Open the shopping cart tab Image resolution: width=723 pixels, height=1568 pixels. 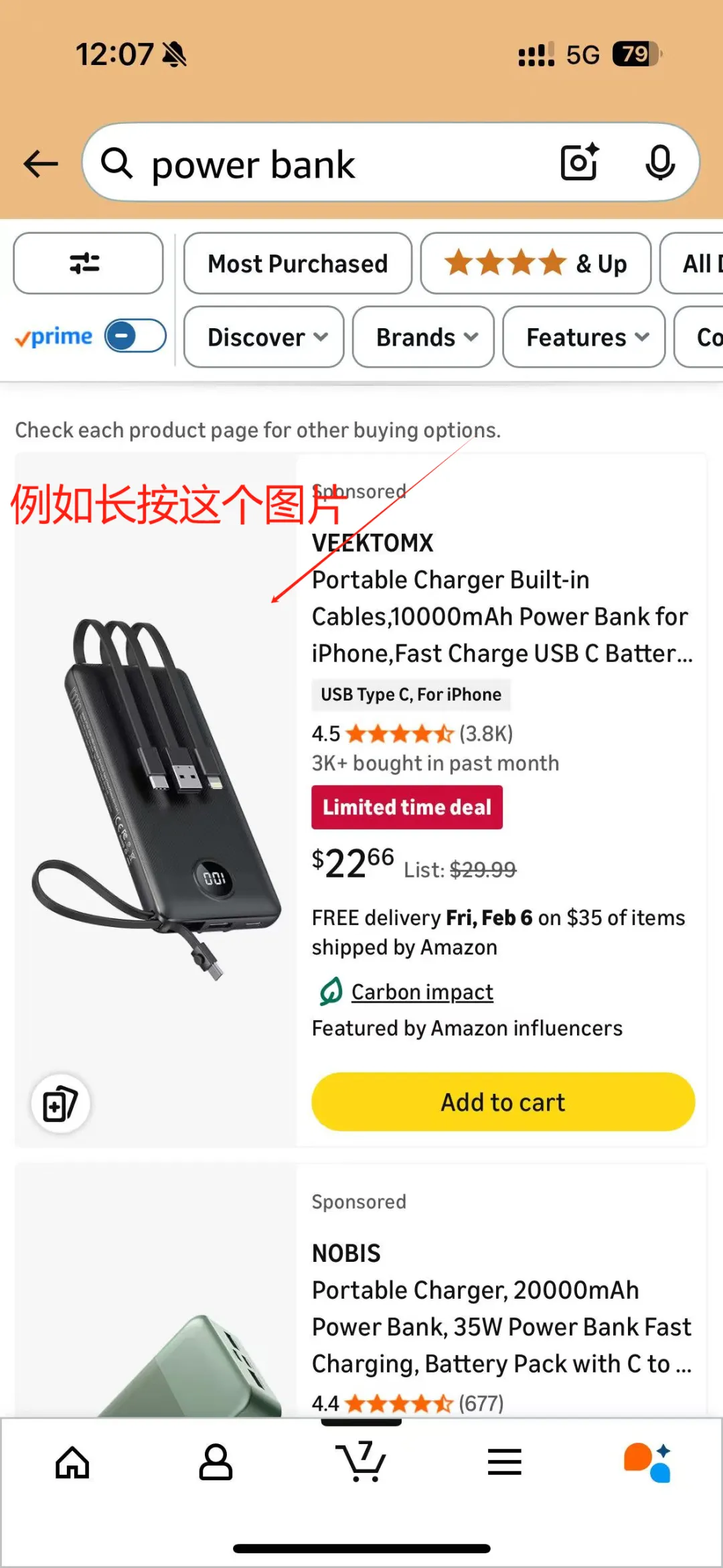click(361, 1462)
